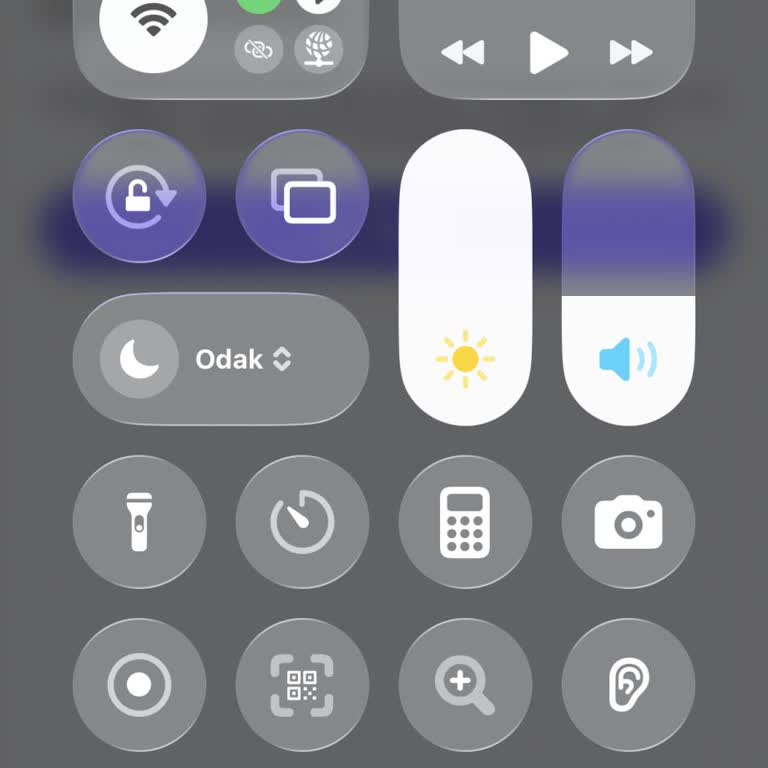This screenshot has height=768, width=768.
Task: Play the current media
Action: (546, 52)
